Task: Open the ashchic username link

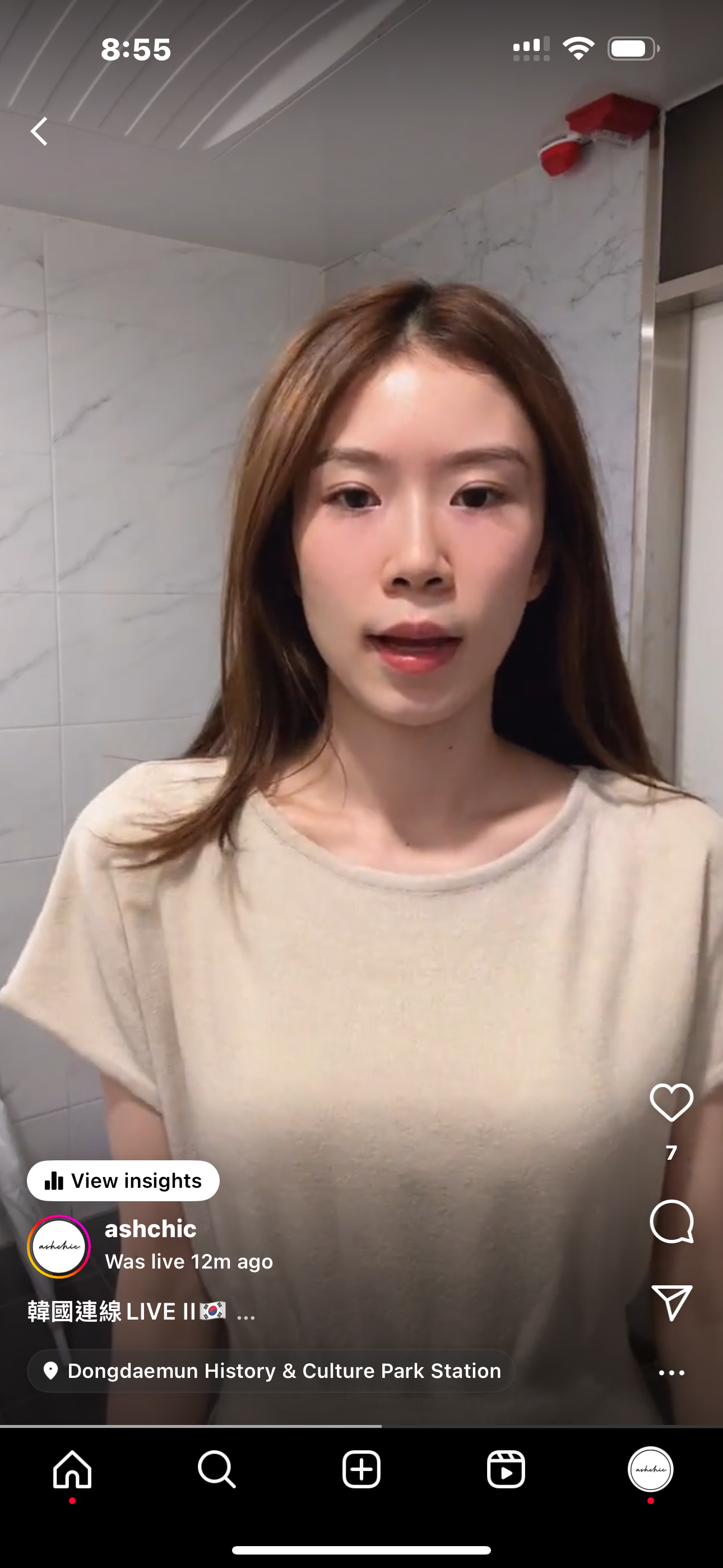Action: [x=150, y=1229]
